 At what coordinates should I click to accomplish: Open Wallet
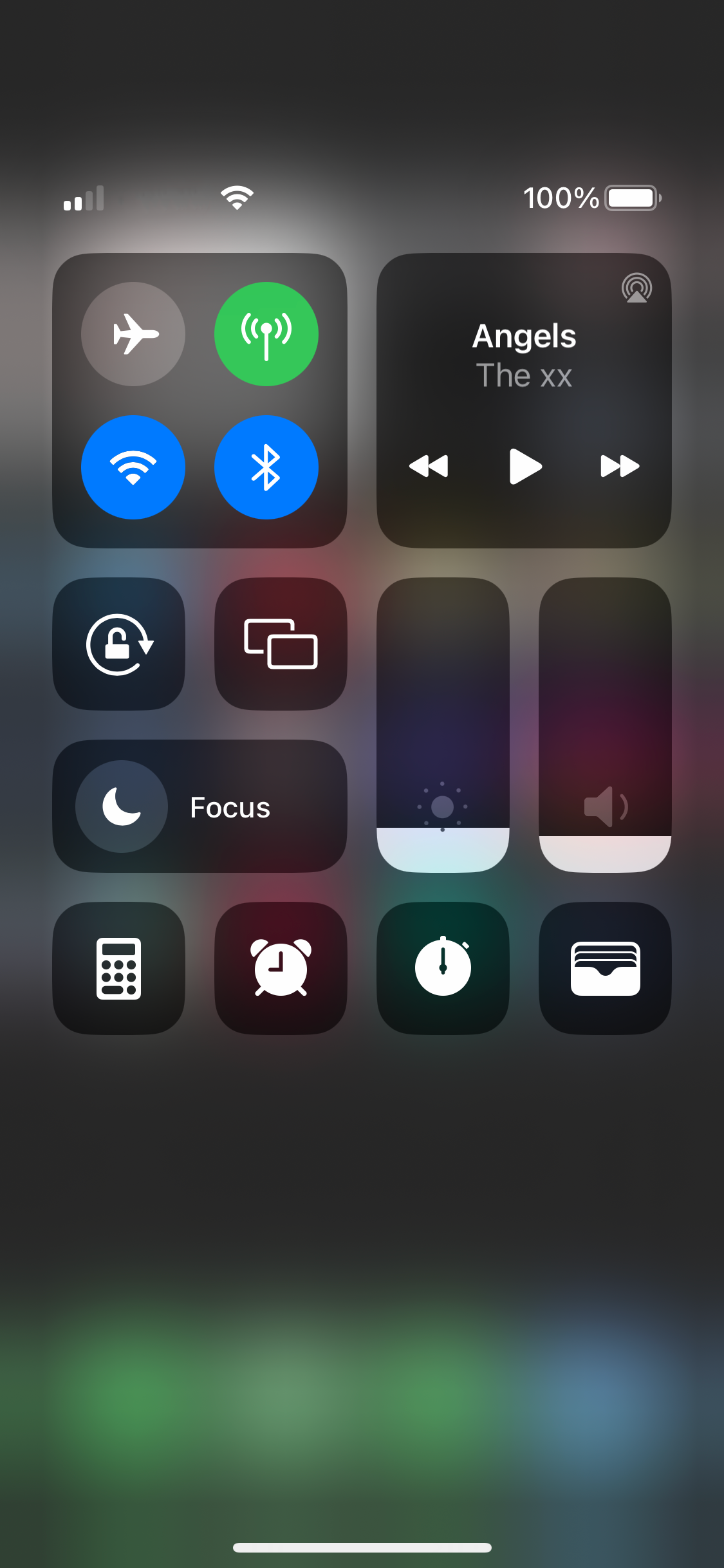(x=605, y=968)
